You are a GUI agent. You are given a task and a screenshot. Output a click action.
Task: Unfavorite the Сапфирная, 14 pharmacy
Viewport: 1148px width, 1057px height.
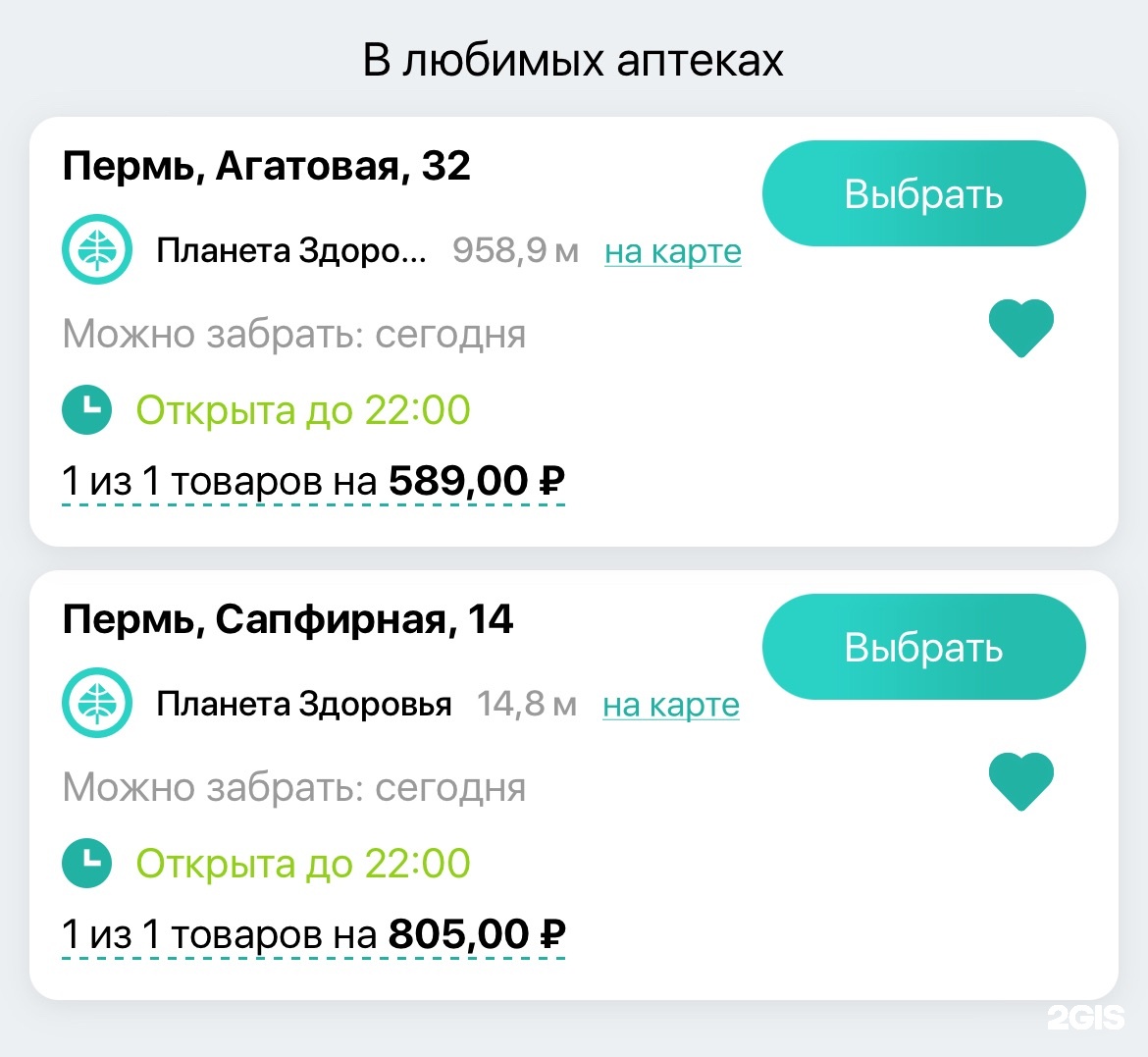click(x=1020, y=781)
